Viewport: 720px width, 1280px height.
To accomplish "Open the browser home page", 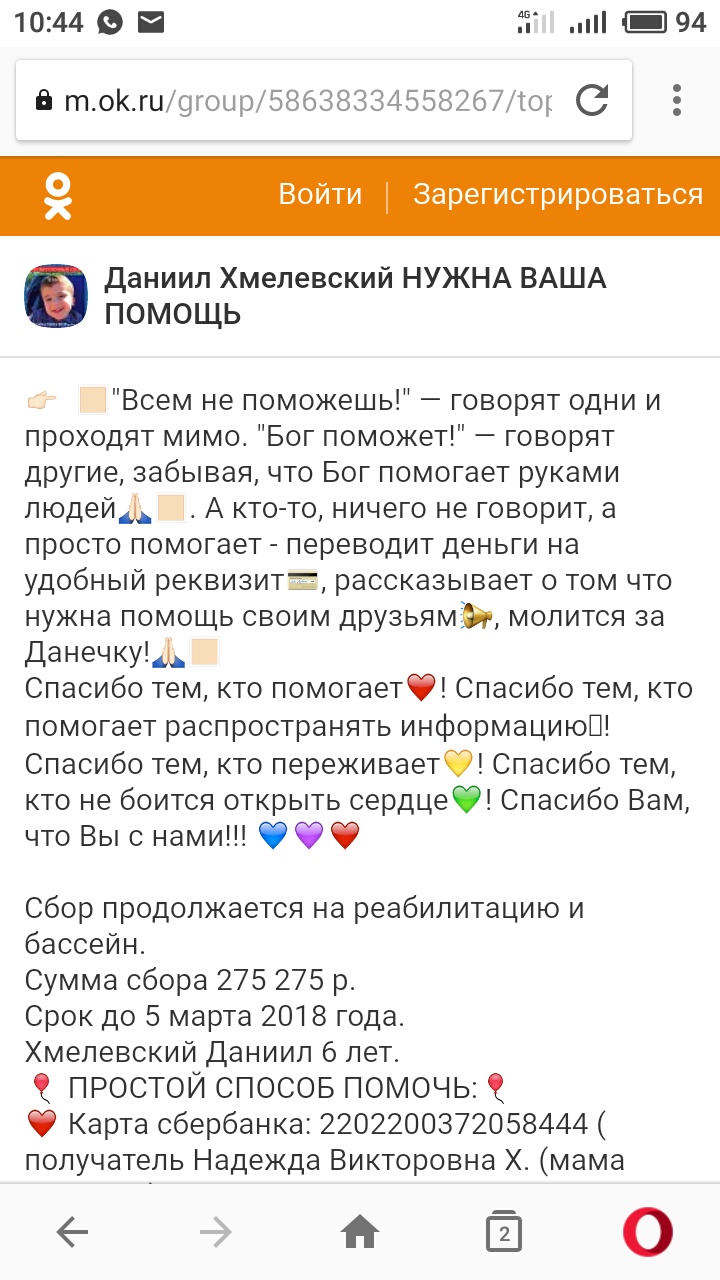I will tap(360, 1233).
